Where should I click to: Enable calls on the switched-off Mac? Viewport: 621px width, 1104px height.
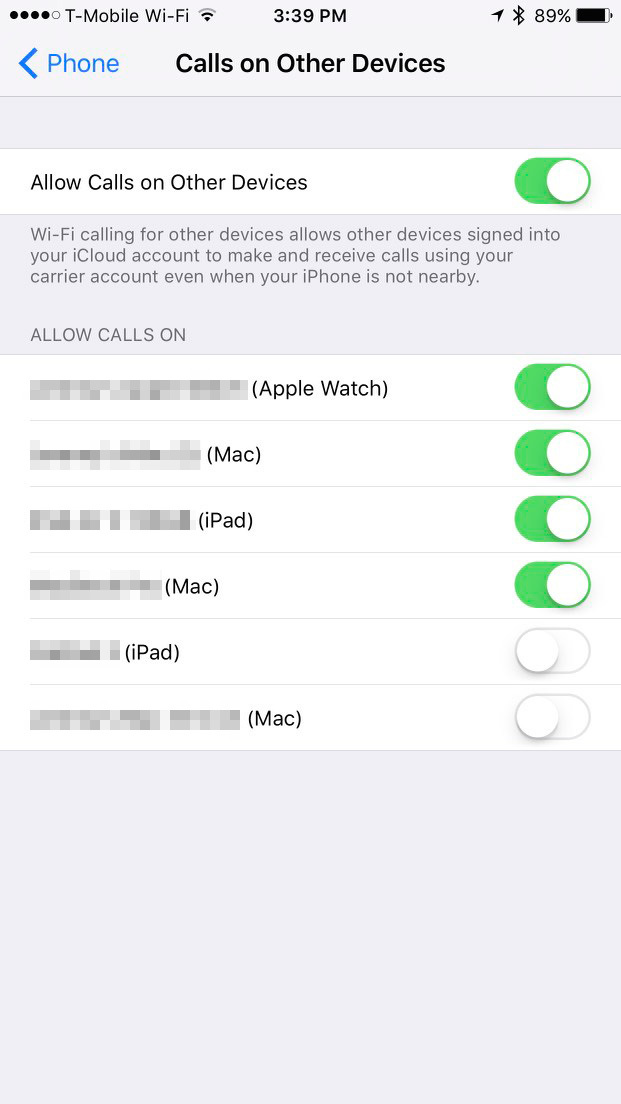tap(552, 718)
